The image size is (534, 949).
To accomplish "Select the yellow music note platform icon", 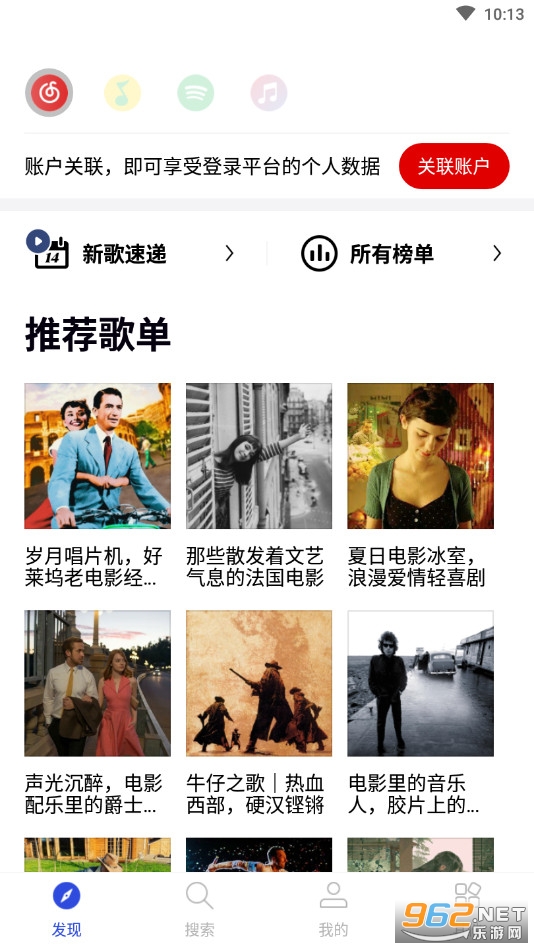I will [122, 93].
